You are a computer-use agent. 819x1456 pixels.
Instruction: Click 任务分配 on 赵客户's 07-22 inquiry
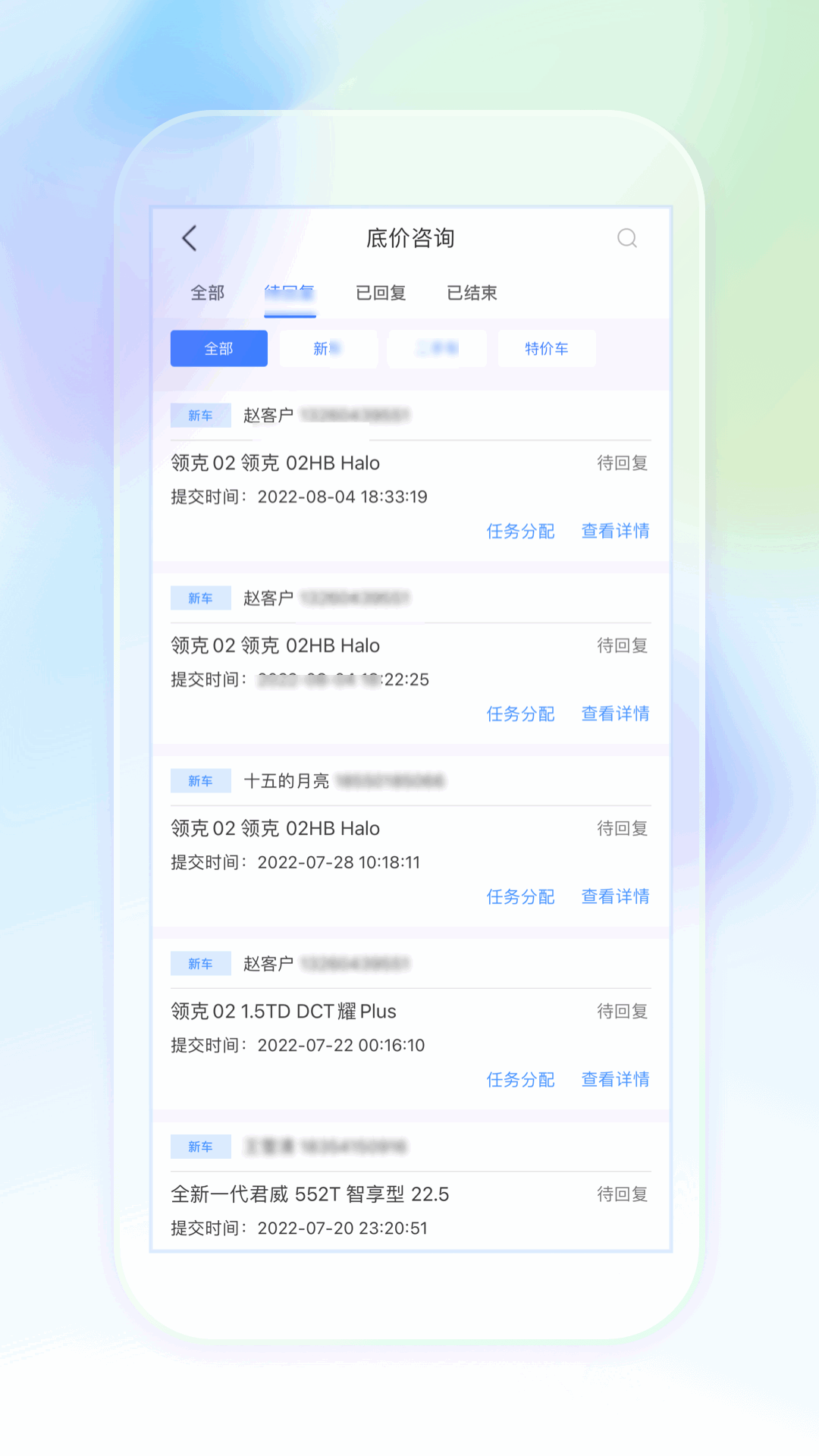[x=520, y=1080]
